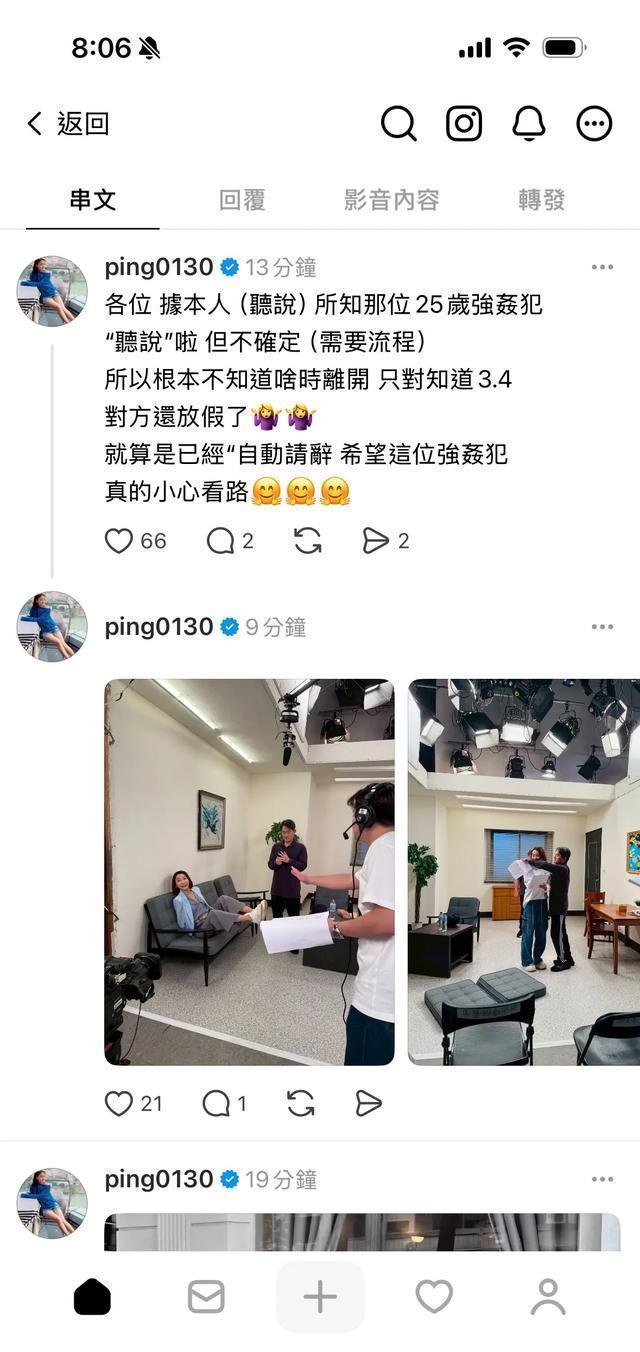Open the messages inbox tab
640x1352 pixels.
coord(206,1297)
